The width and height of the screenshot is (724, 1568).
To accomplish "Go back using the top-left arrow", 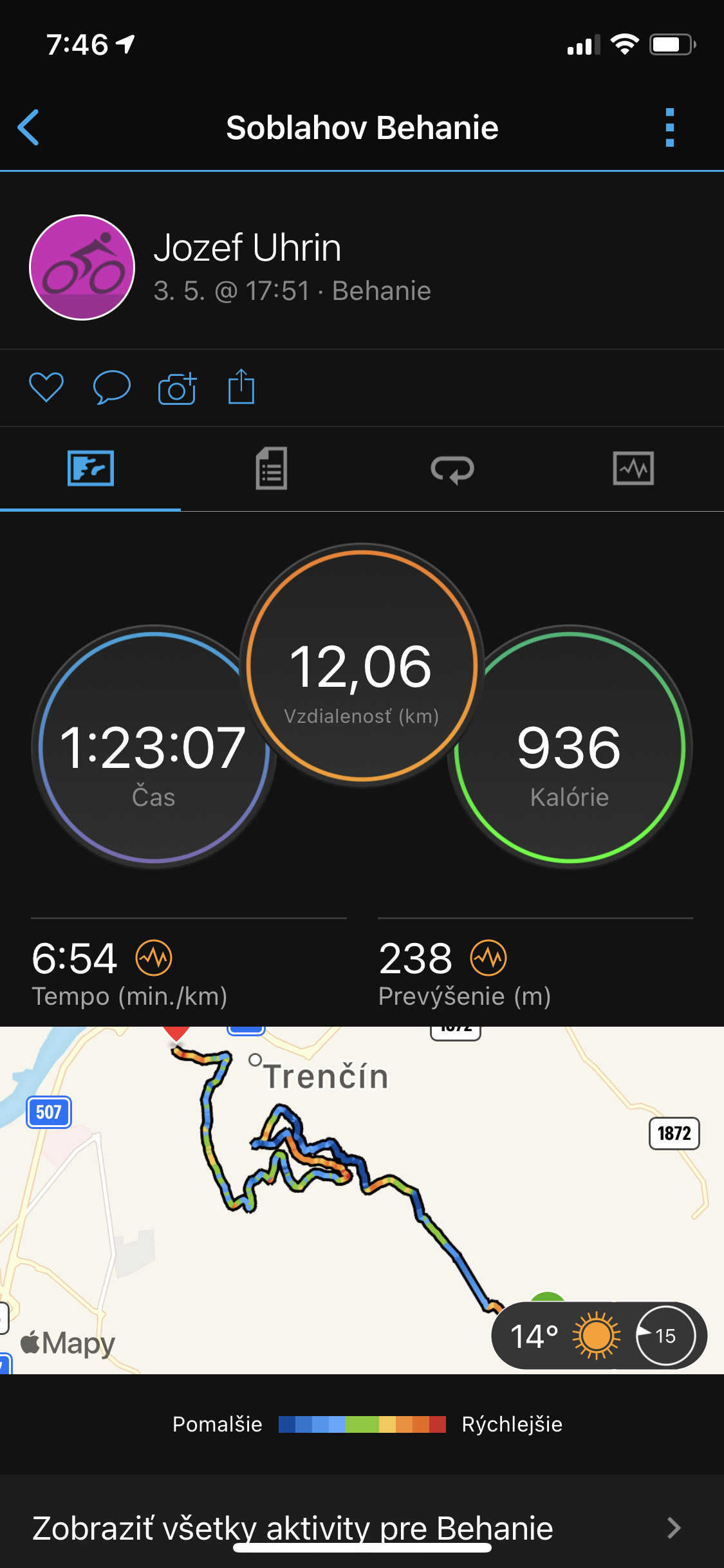I will point(28,127).
